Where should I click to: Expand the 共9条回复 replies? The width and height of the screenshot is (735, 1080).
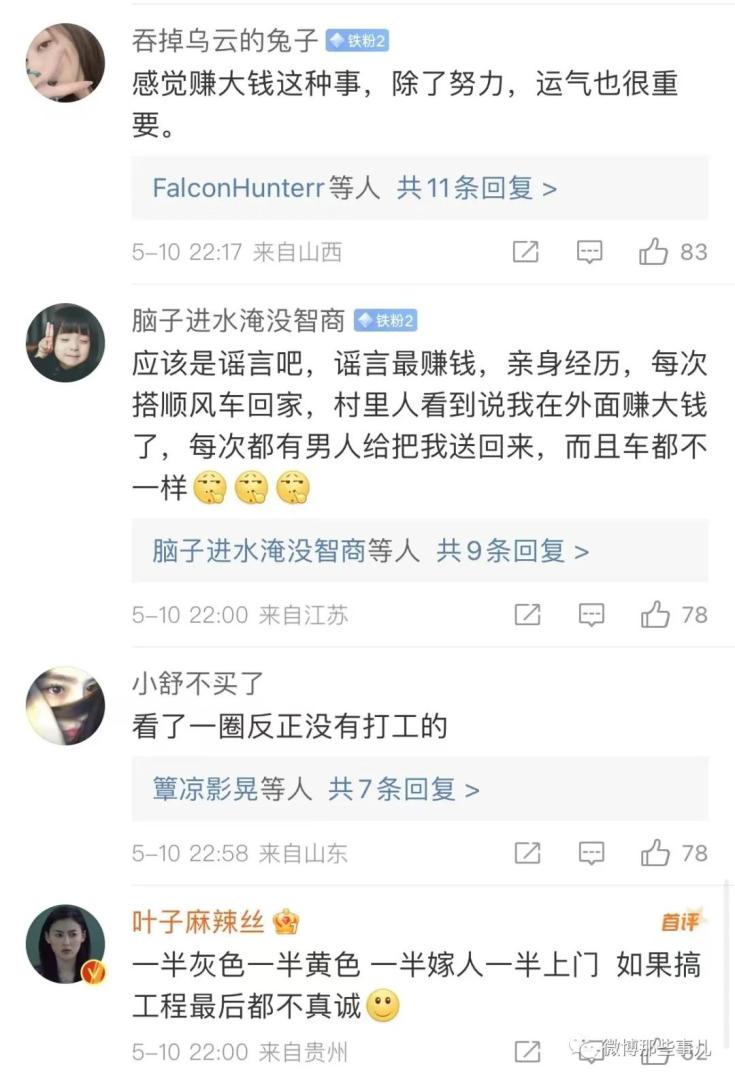point(512,551)
